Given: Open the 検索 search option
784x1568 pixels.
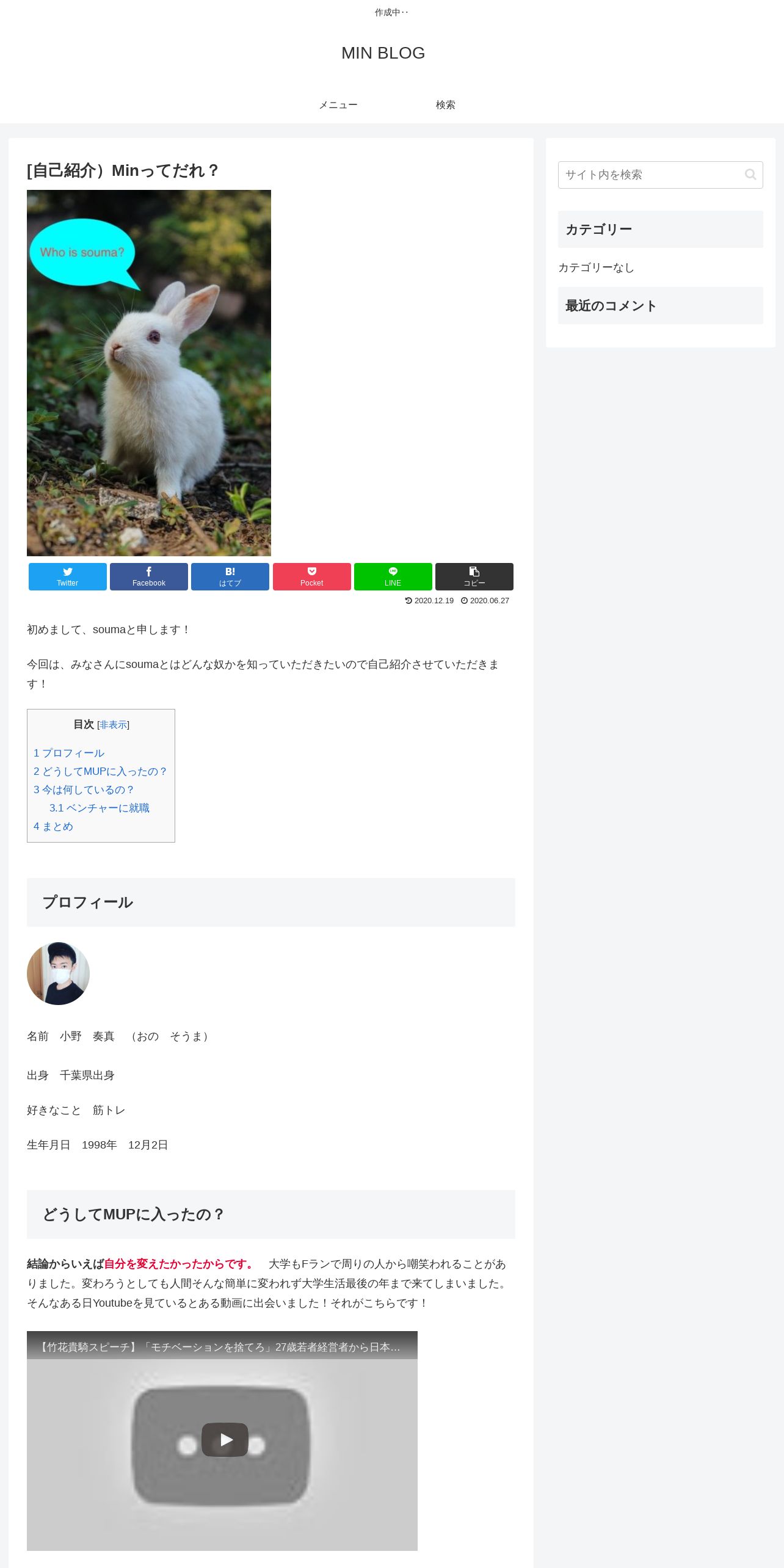Looking at the screenshot, I should pos(446,105).
